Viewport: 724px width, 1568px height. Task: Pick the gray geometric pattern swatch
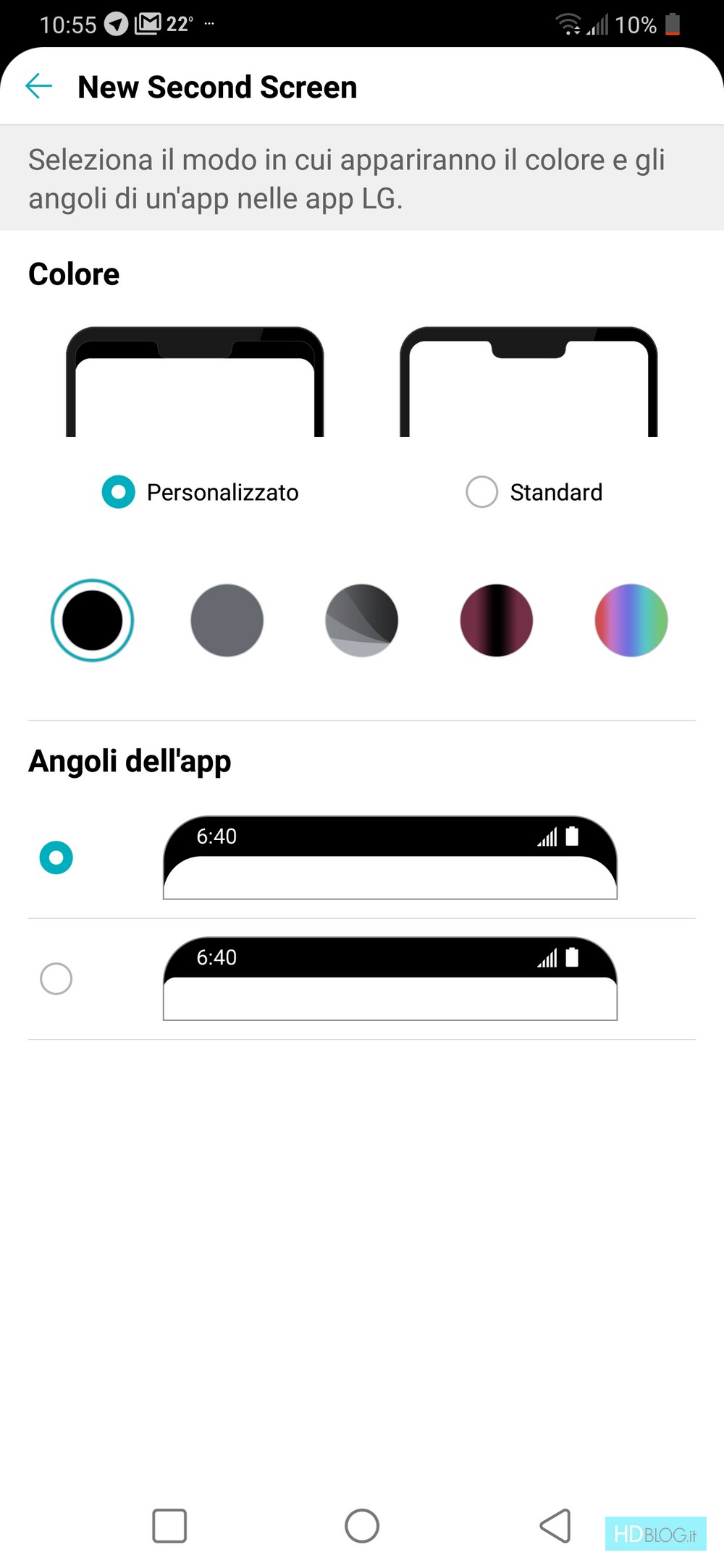pos(362,620)
